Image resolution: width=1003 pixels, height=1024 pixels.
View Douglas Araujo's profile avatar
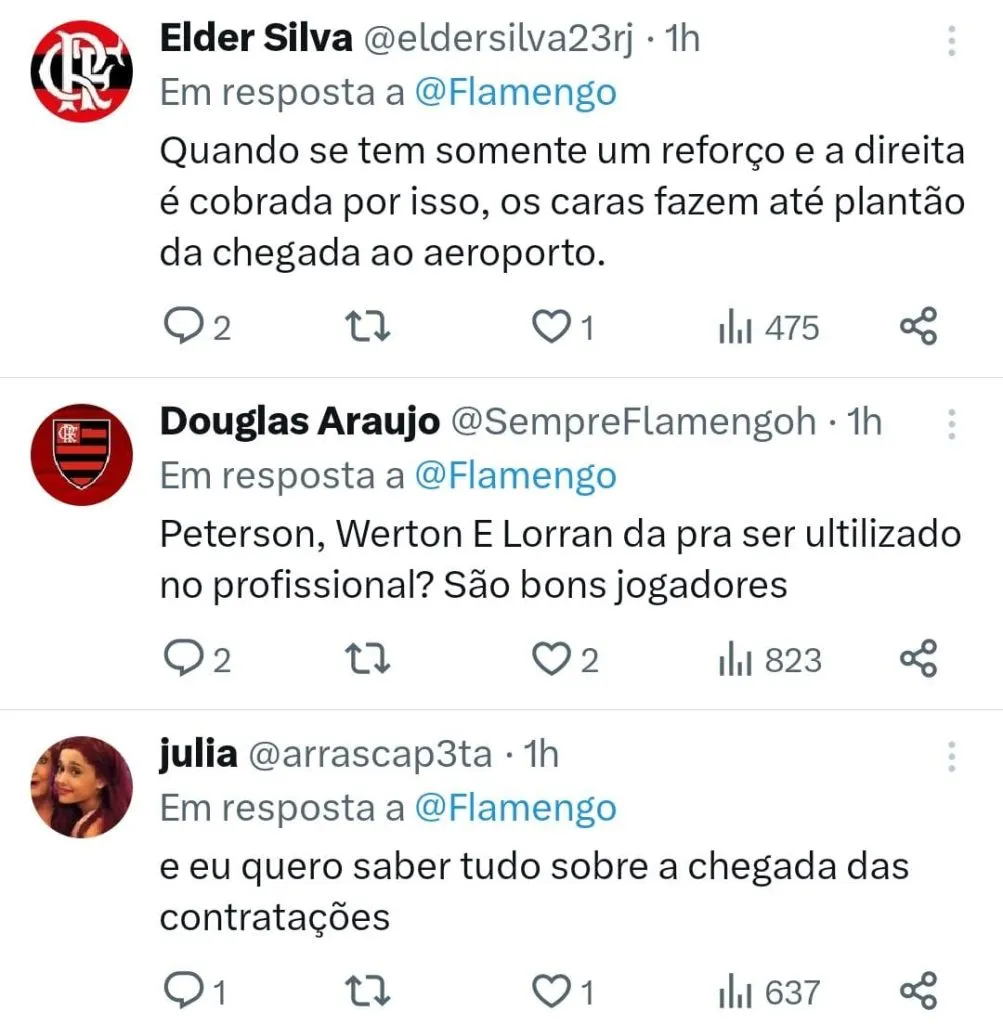(82, 455)
